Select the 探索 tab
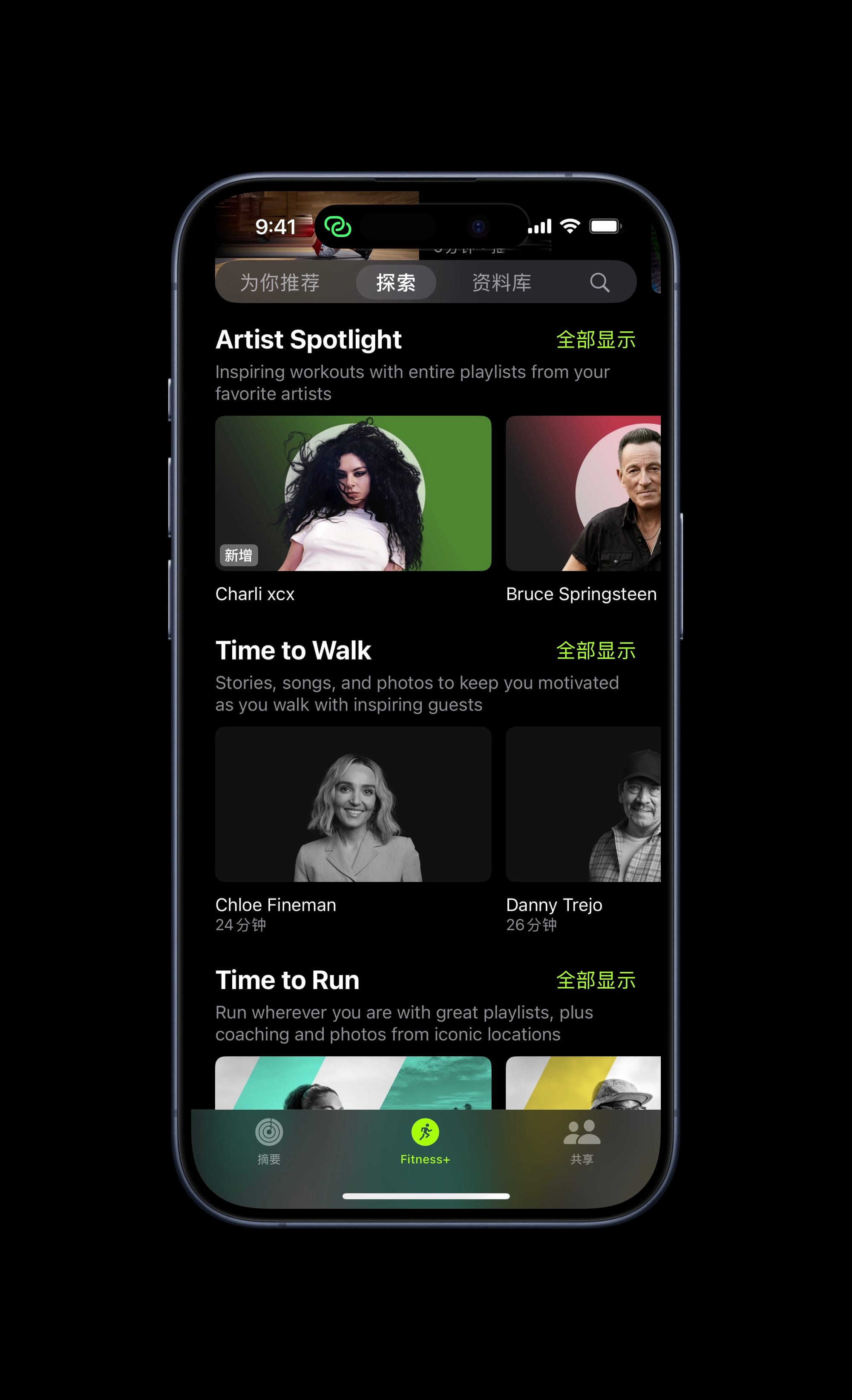 point(396,282)
